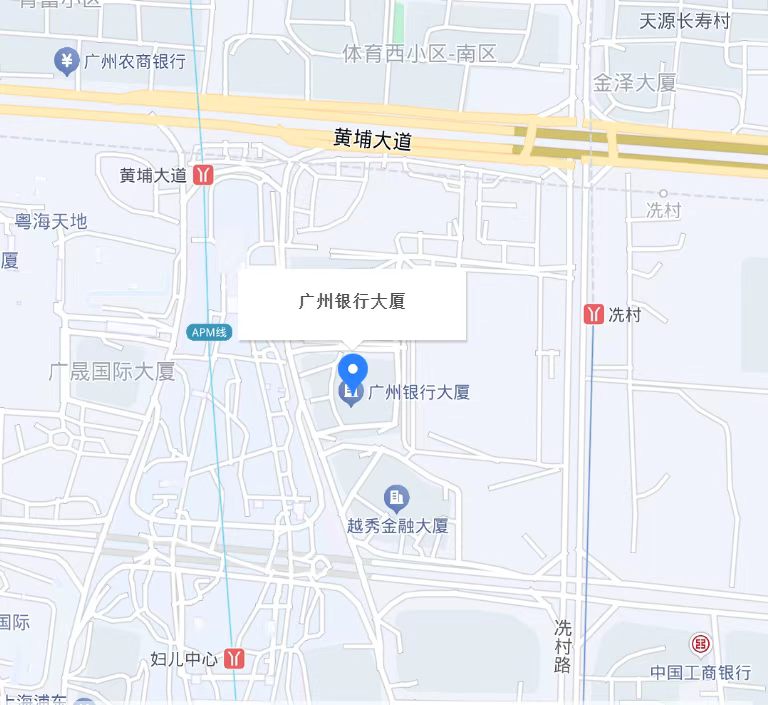This screenshot has width=768, height=705.
Task: Tap the 妇儿中心 metro station marker
Action: click(234, 659)
